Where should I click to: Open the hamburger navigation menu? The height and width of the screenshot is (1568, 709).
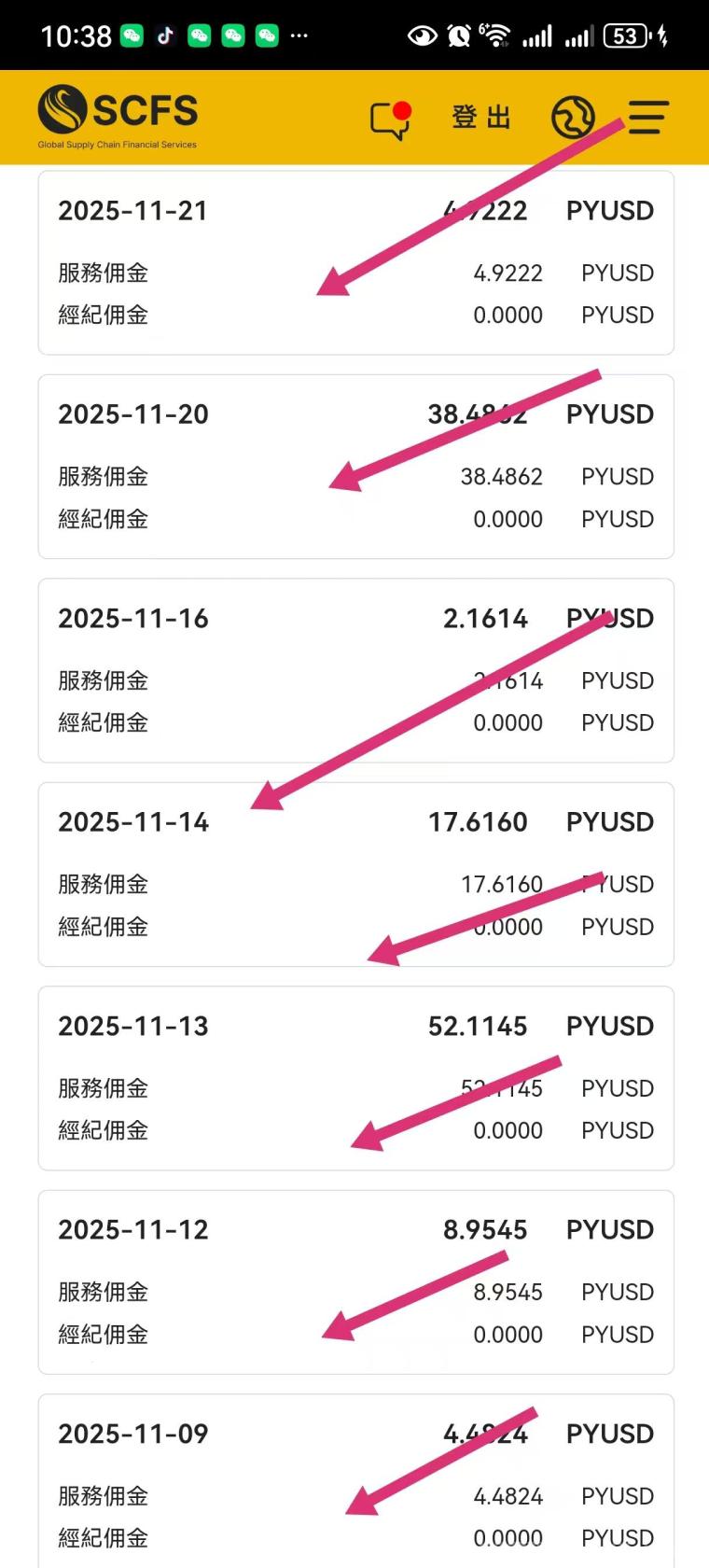click(x=646, y=118)
